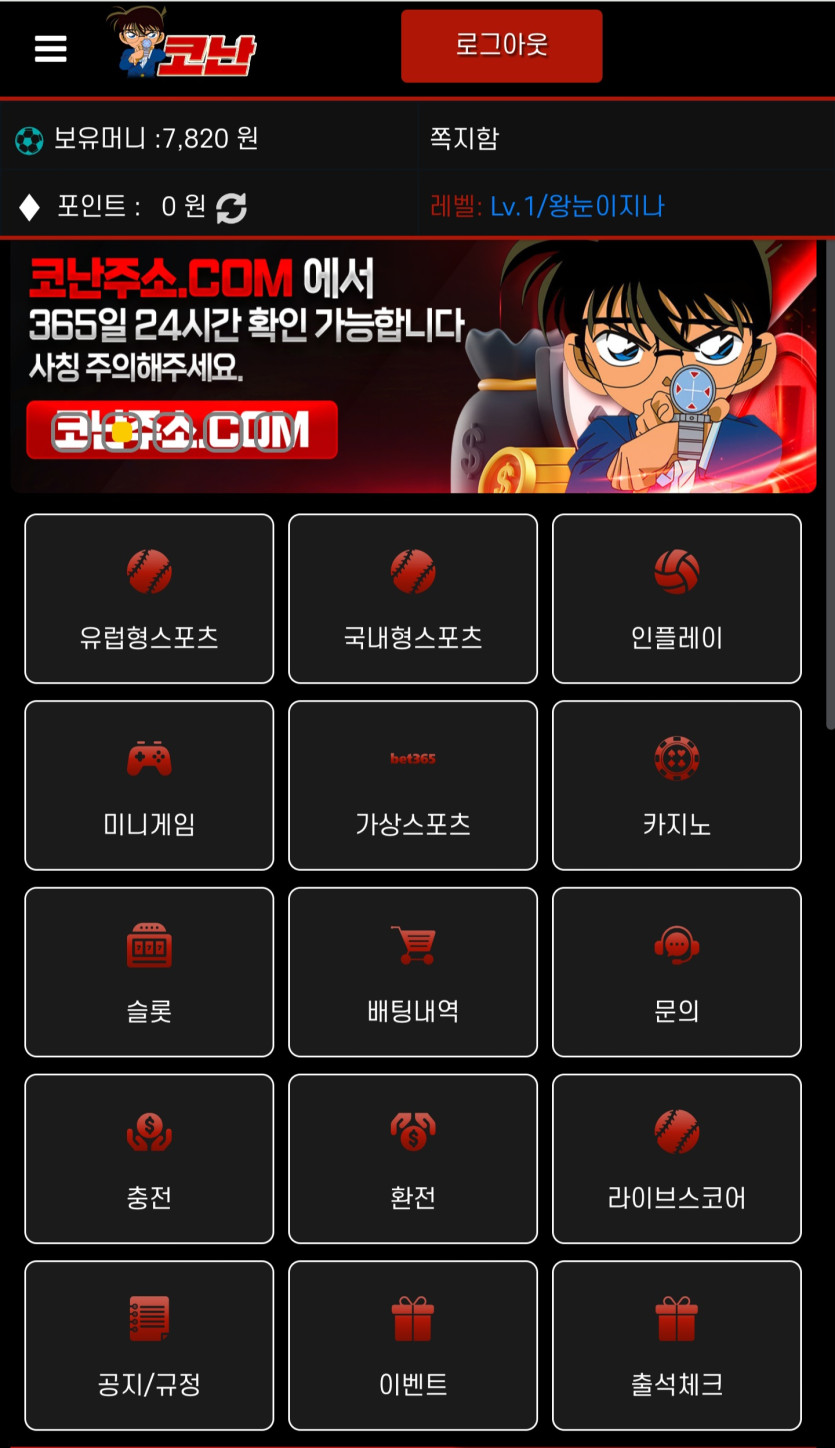
Task: View 배팅내역 betting history
Action: 413,972
